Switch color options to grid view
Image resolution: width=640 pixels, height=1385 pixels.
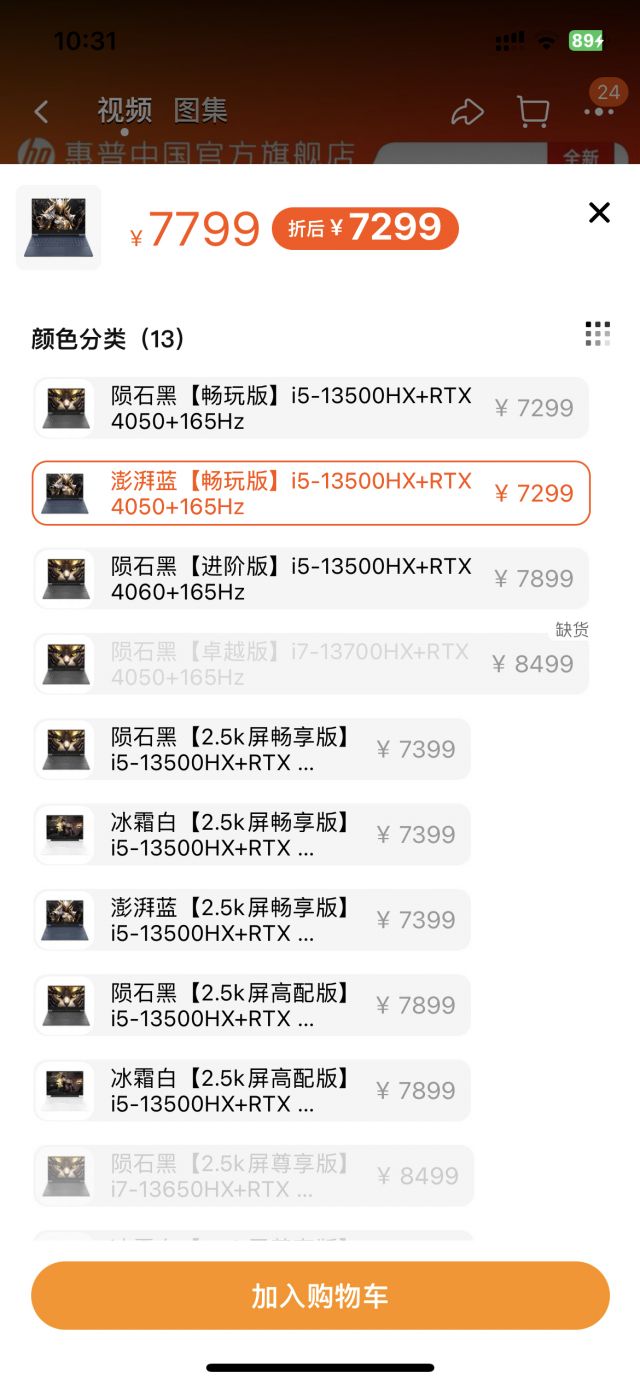(x=597, y=334)
